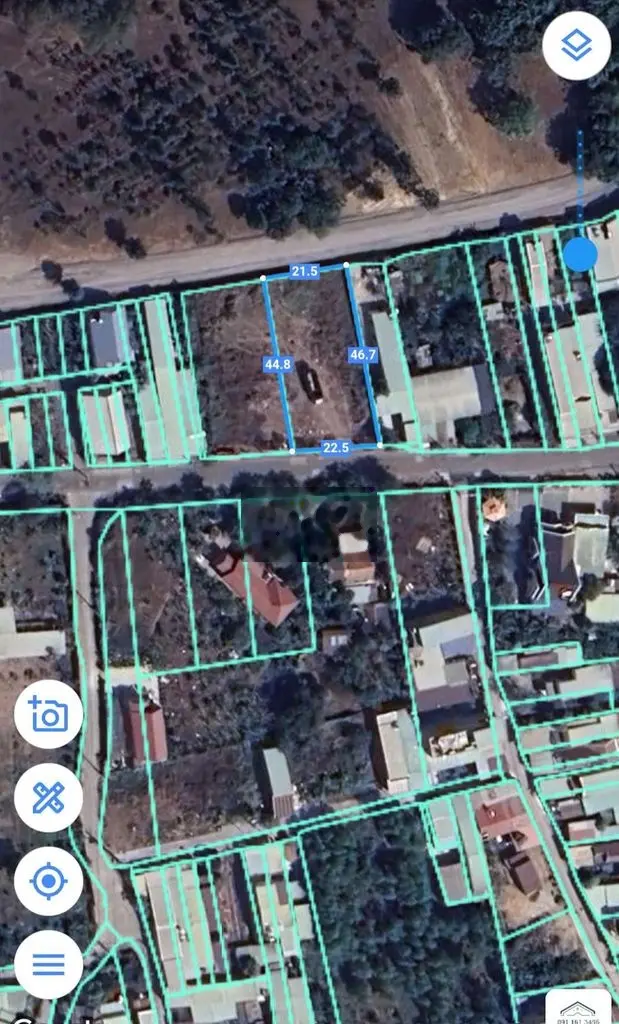Open the measure tool button
The height and width of the screenshot is (1024, 619).
[x=48, y=798]
